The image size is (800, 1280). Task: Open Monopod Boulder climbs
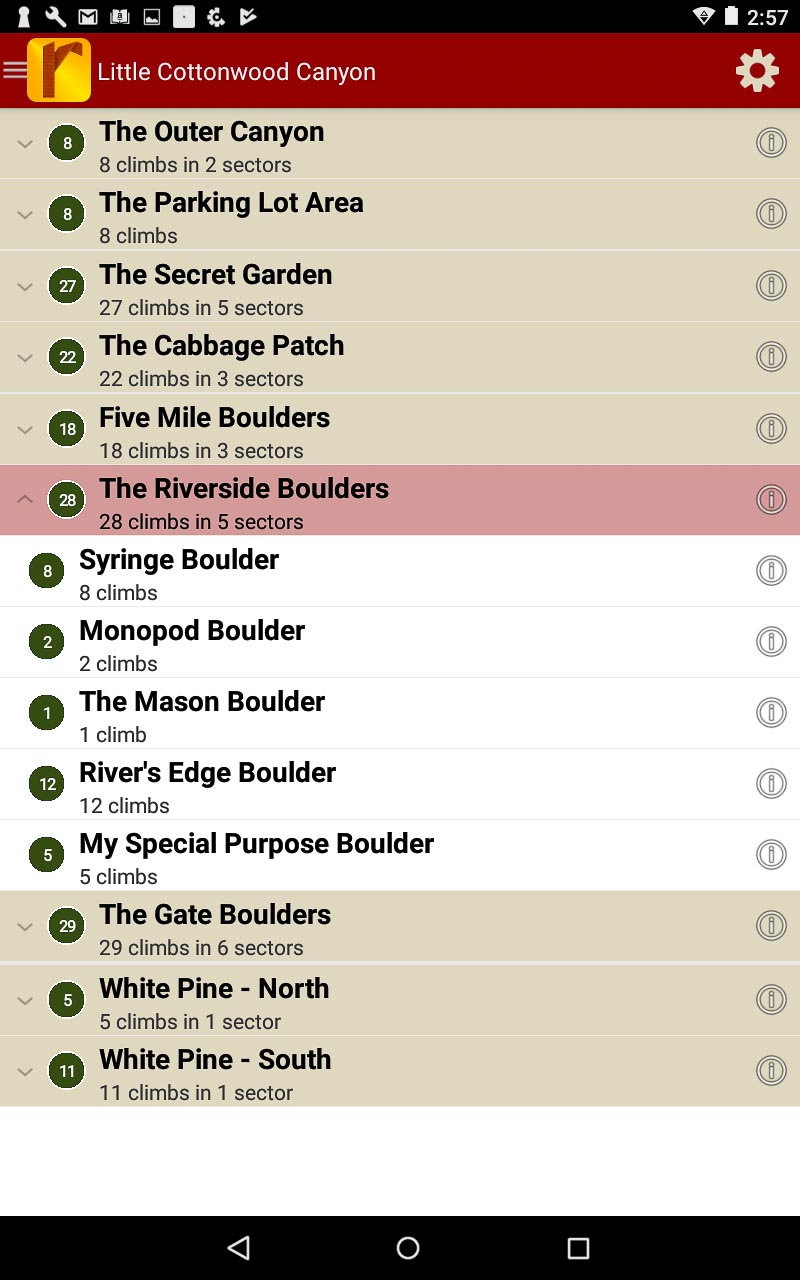(x=300, y=643)
